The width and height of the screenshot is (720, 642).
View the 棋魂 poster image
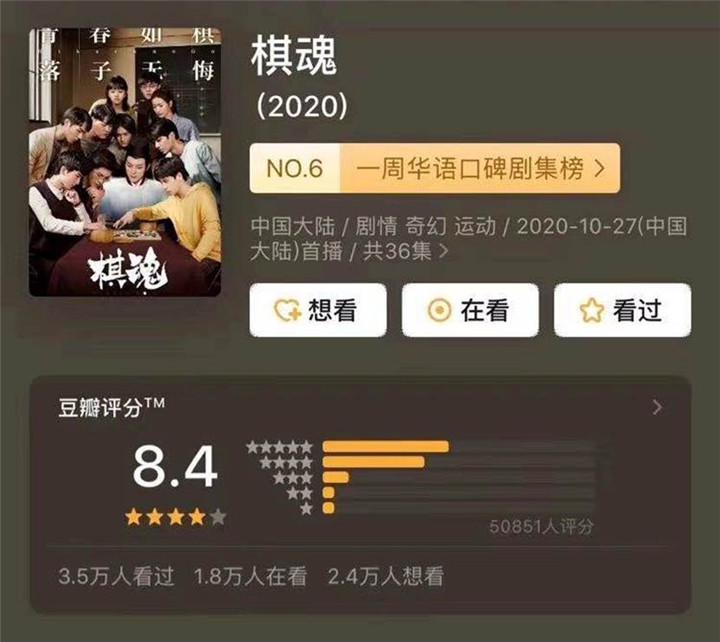(125, 161)
